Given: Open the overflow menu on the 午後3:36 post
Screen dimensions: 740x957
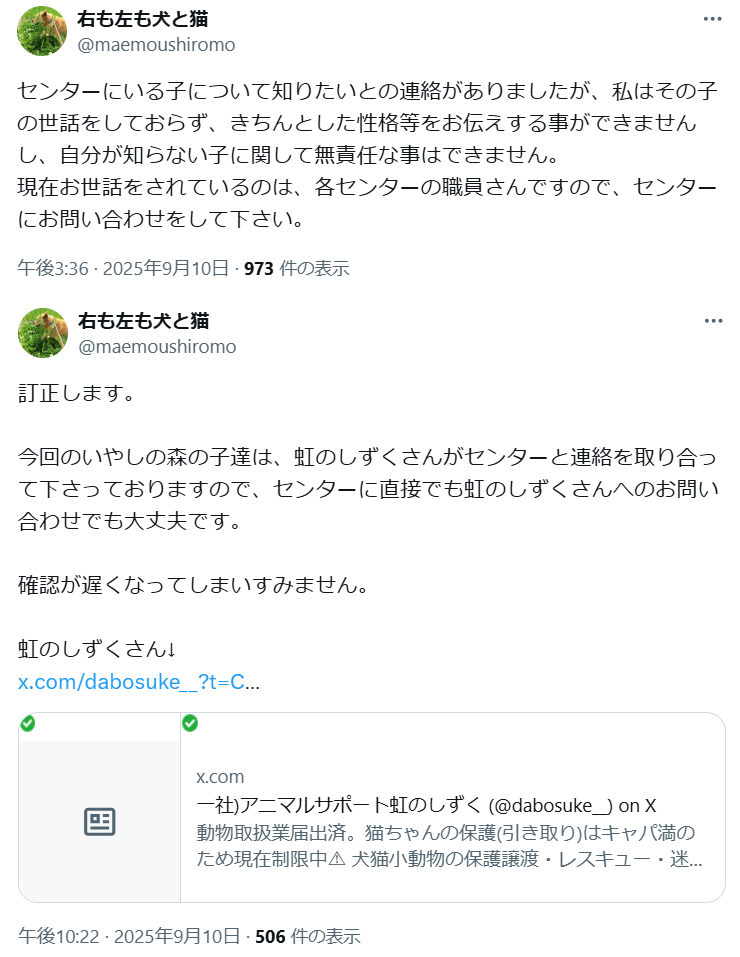Looking at the screenshot, I should (712, 20).
